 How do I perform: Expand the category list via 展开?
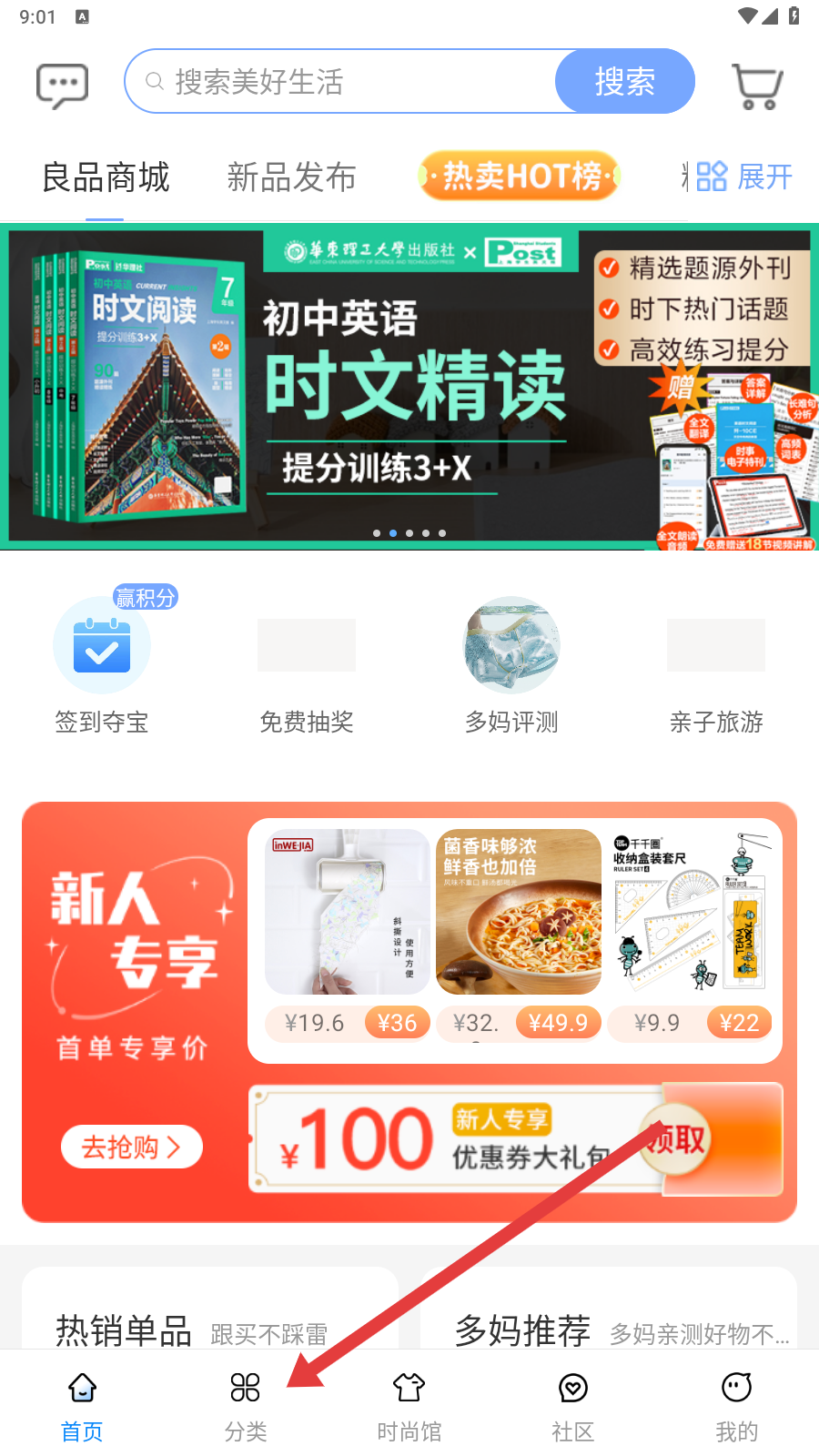[x=746, y=177]
